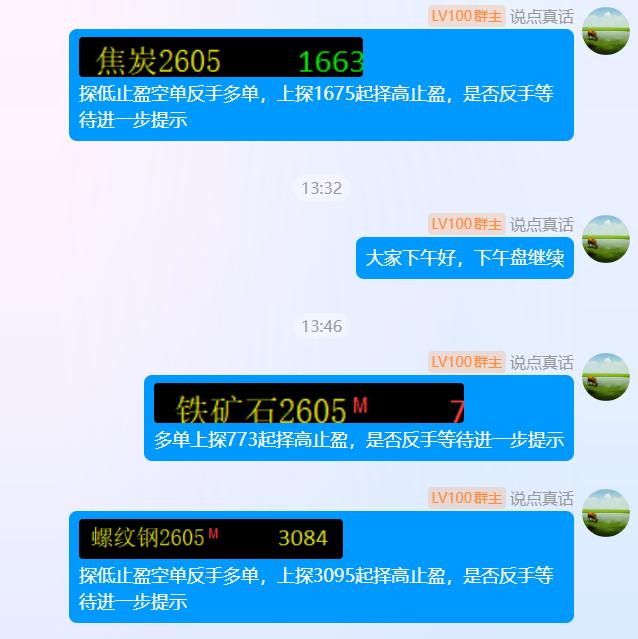The width and height of the screenshot is (638, 639).
Task: Open avatar beside the 焦炭2605 message
Action: point(606,31)
